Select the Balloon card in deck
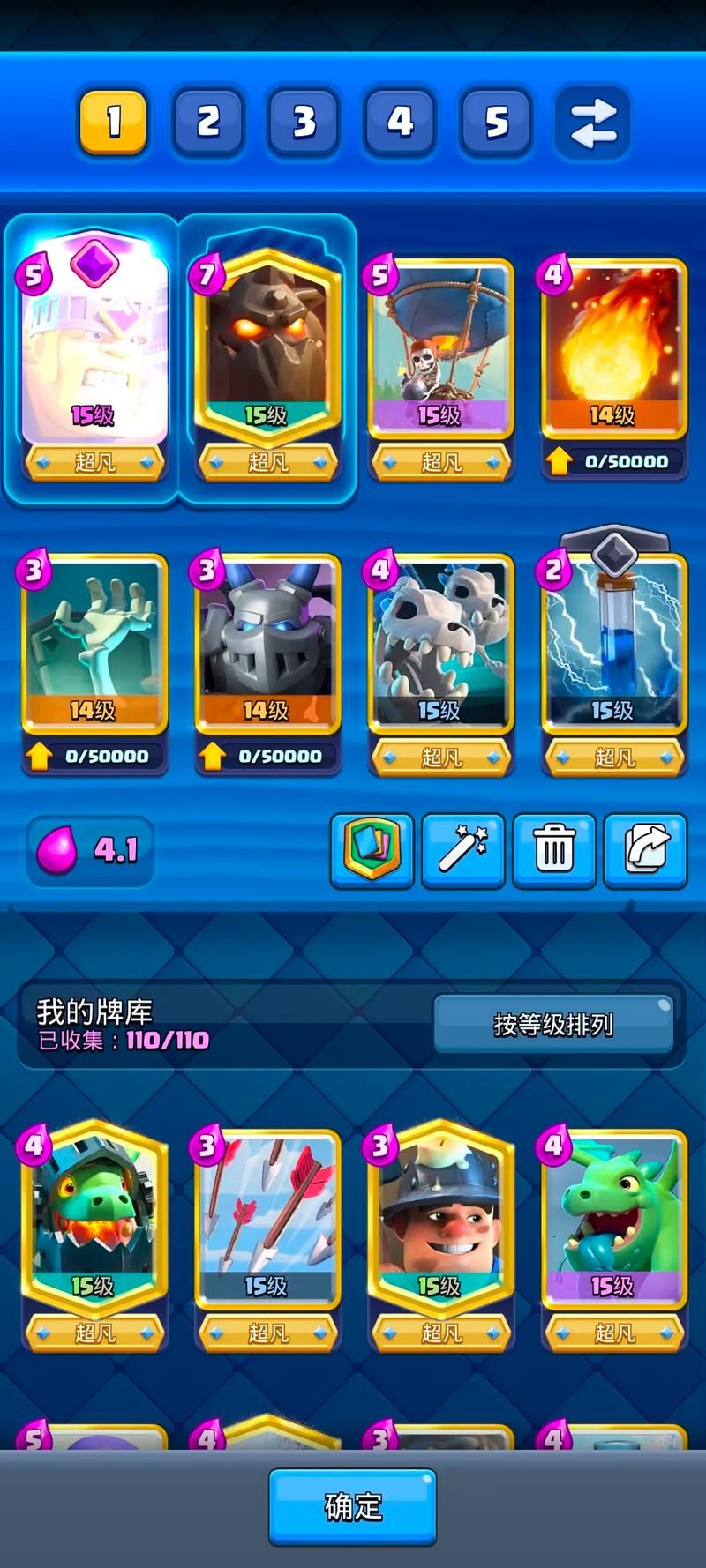This screenshot has height=1568, width=706. point(440,348)
